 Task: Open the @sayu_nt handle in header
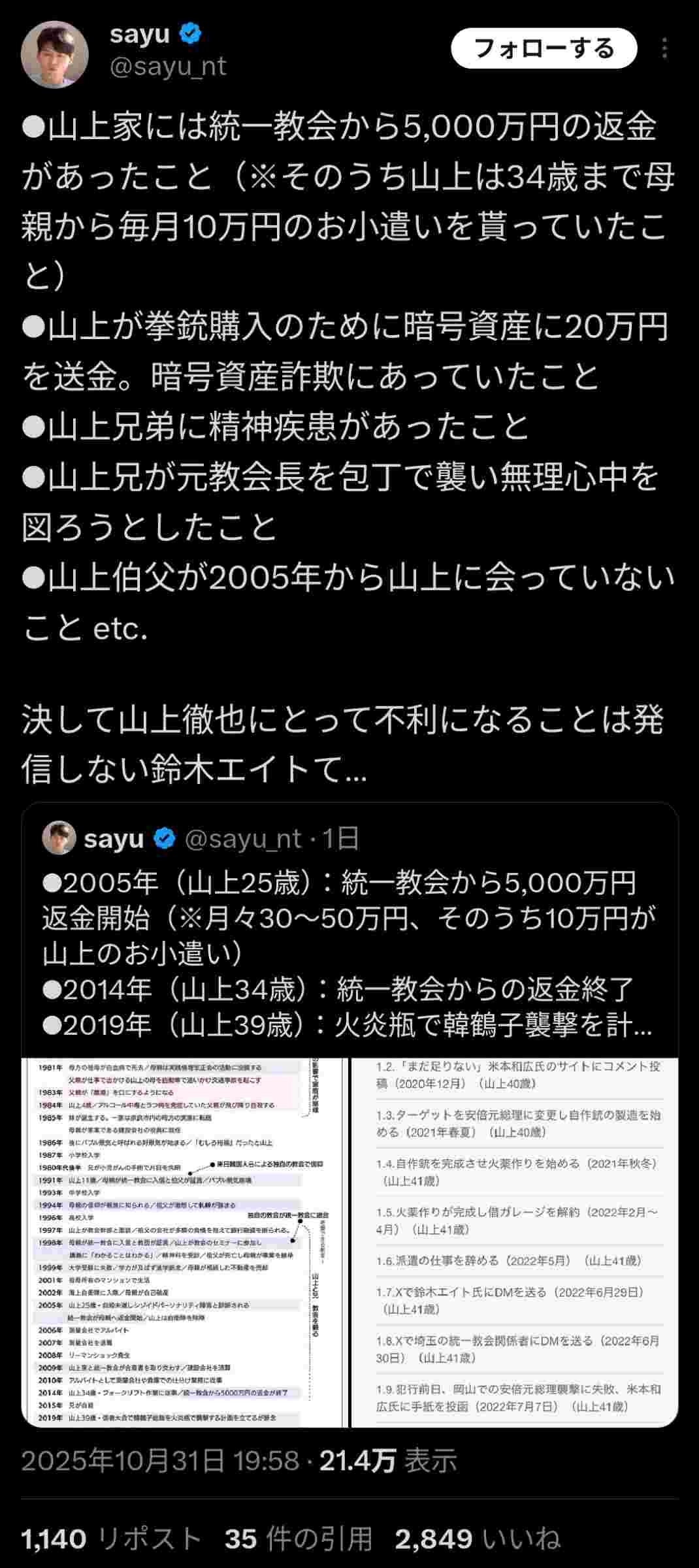(x=168, y=67)
